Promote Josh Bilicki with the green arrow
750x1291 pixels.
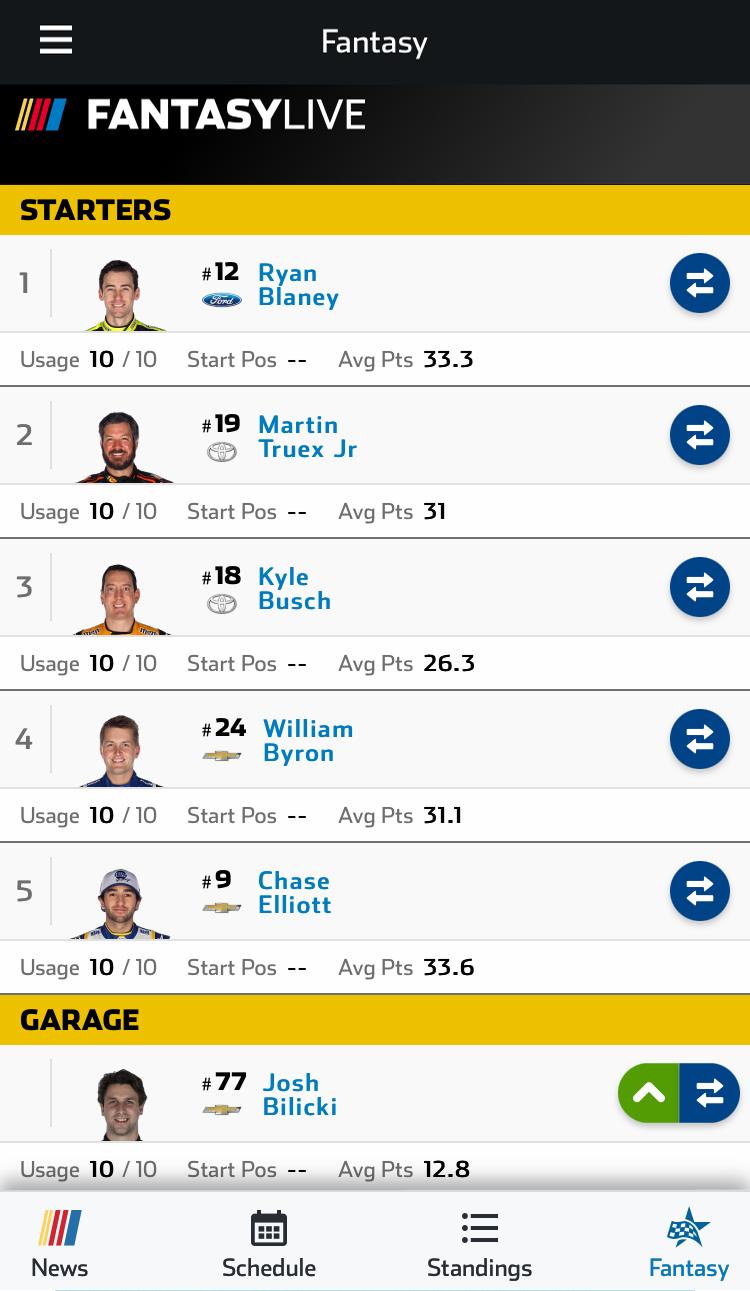[x=648, y=1093]
